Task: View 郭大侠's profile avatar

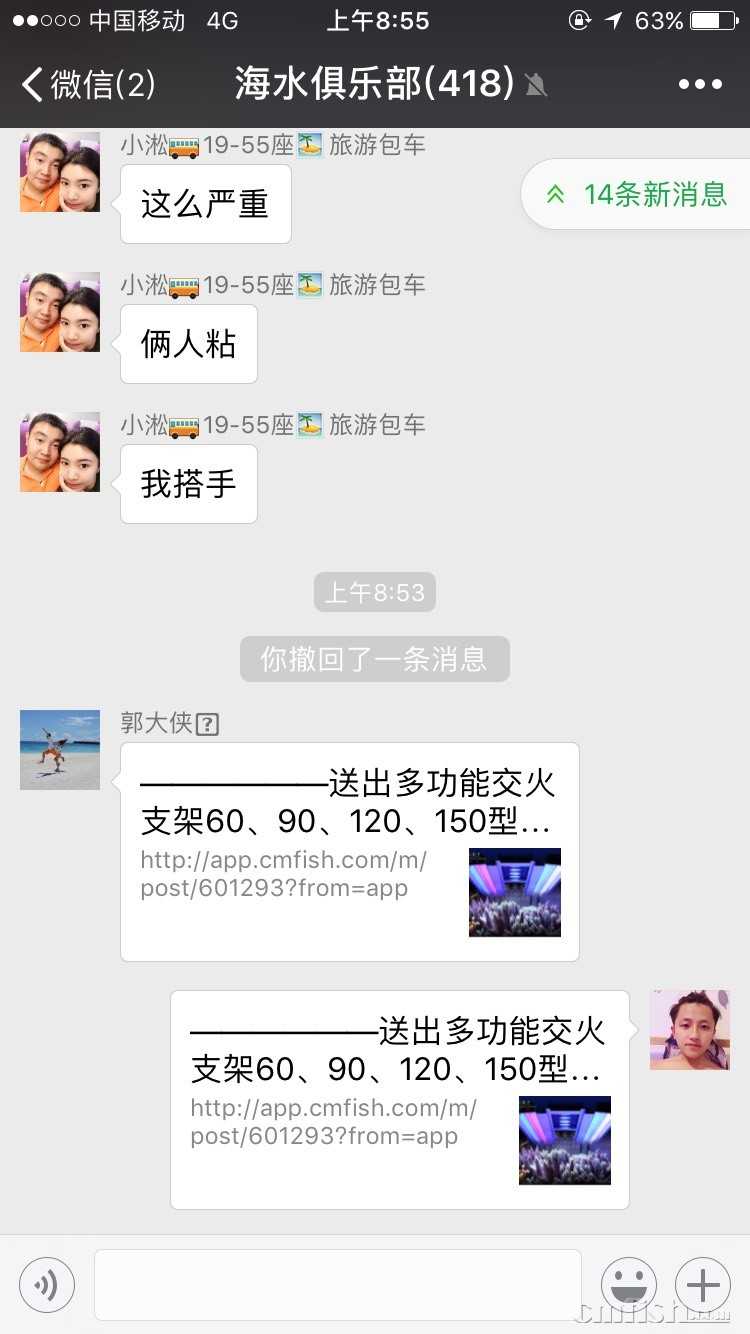Action: [60, 750]
